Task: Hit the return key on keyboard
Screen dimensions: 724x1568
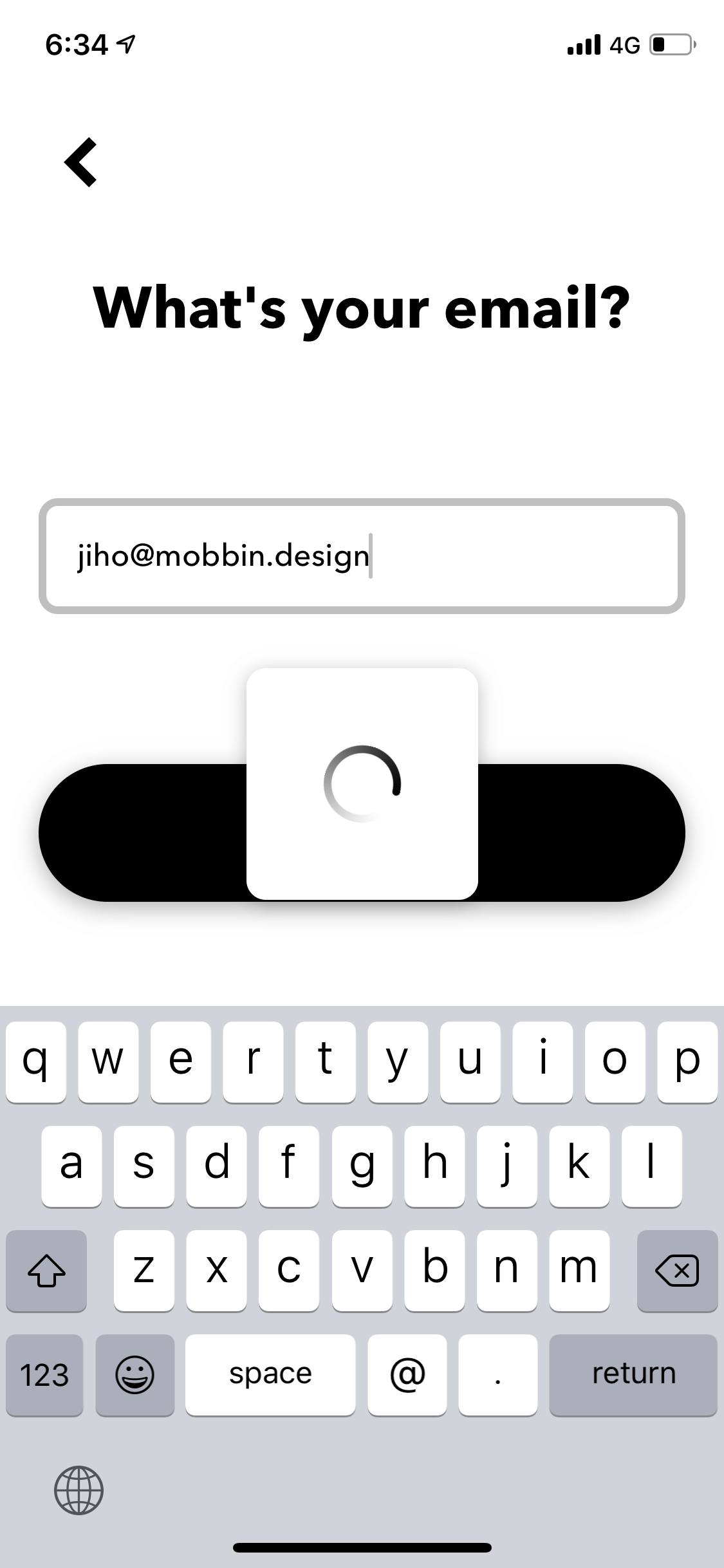Action: click(x=633, y=1374)
